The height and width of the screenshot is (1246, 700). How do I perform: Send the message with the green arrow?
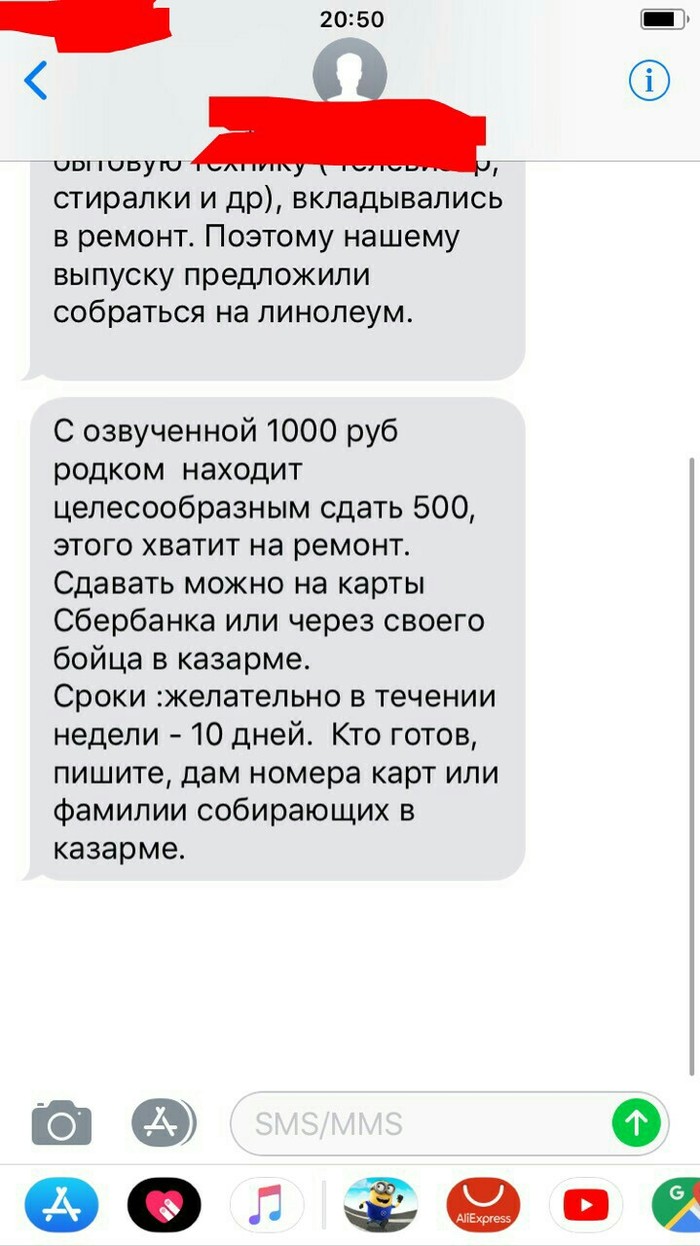[637, 1123]
